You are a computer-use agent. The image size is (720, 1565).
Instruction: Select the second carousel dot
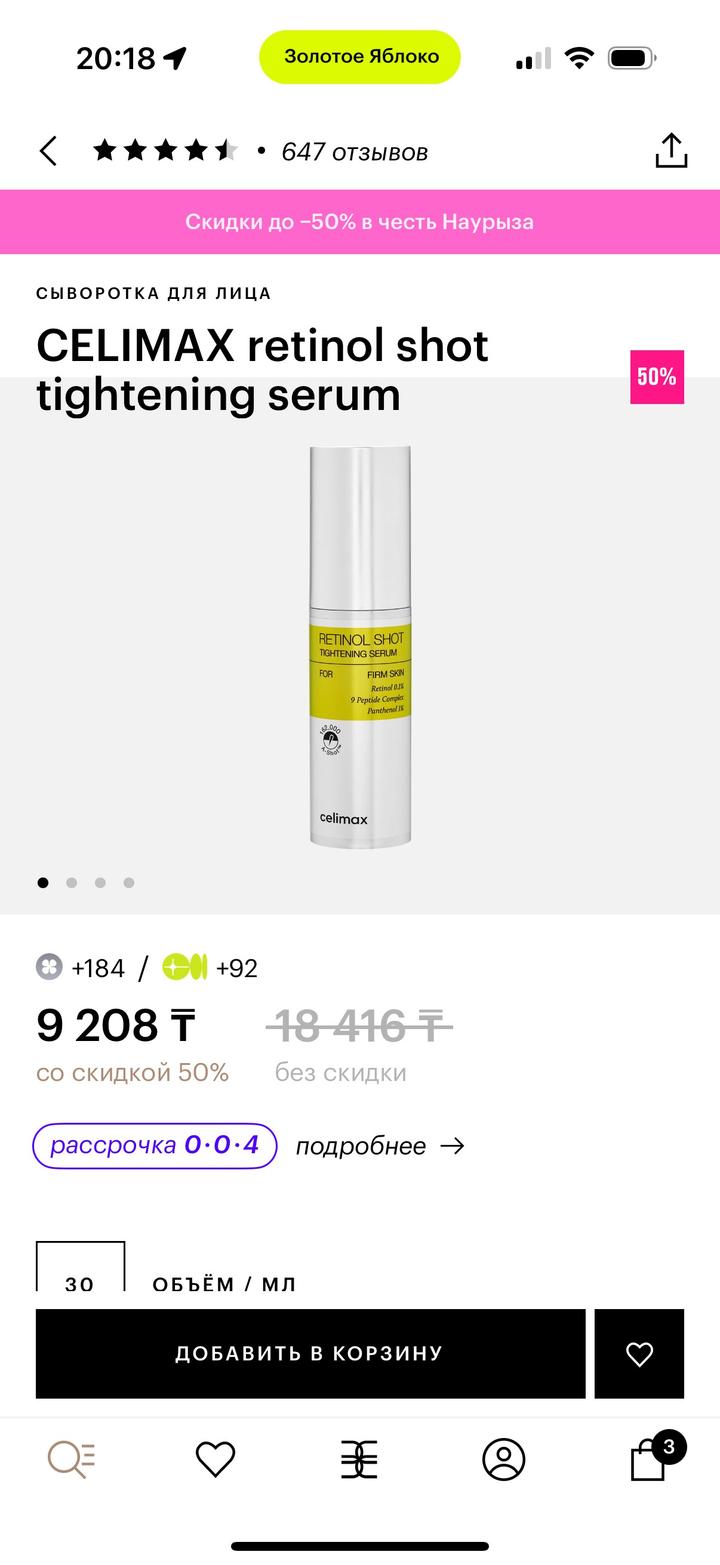[x=71, y=883]
